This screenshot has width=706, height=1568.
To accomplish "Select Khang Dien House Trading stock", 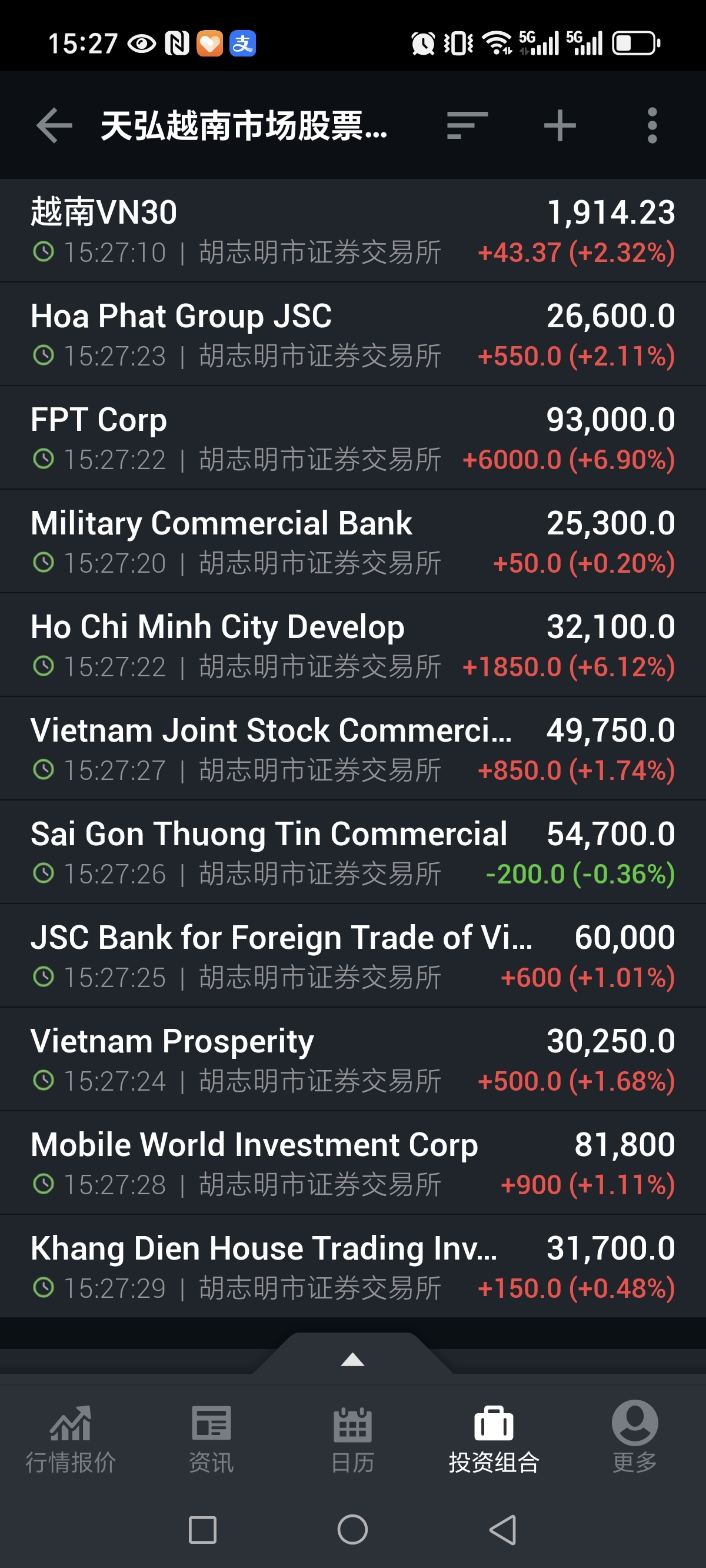I will tap(353, 1266).
